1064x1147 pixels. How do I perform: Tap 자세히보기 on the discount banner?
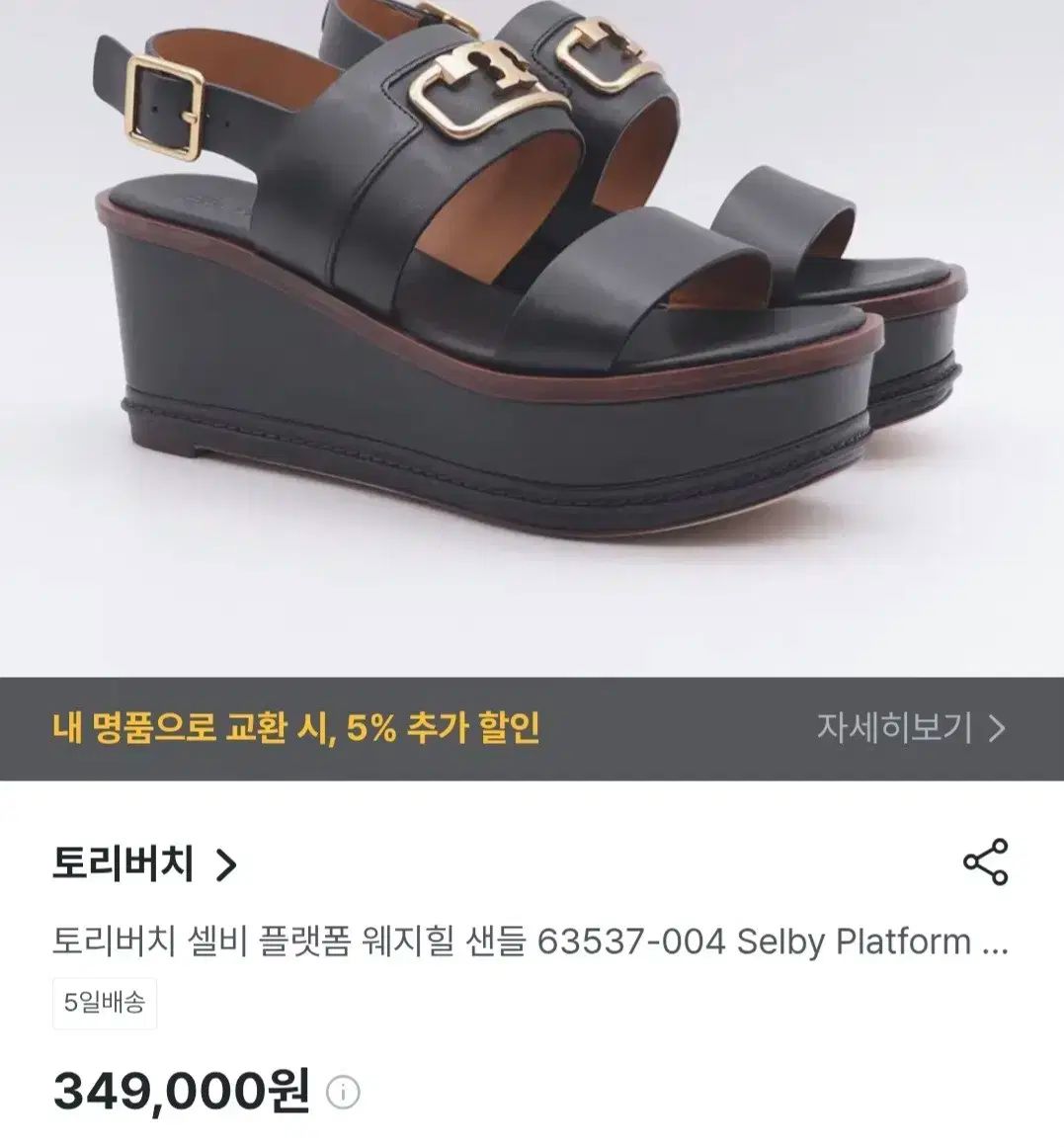910,728
